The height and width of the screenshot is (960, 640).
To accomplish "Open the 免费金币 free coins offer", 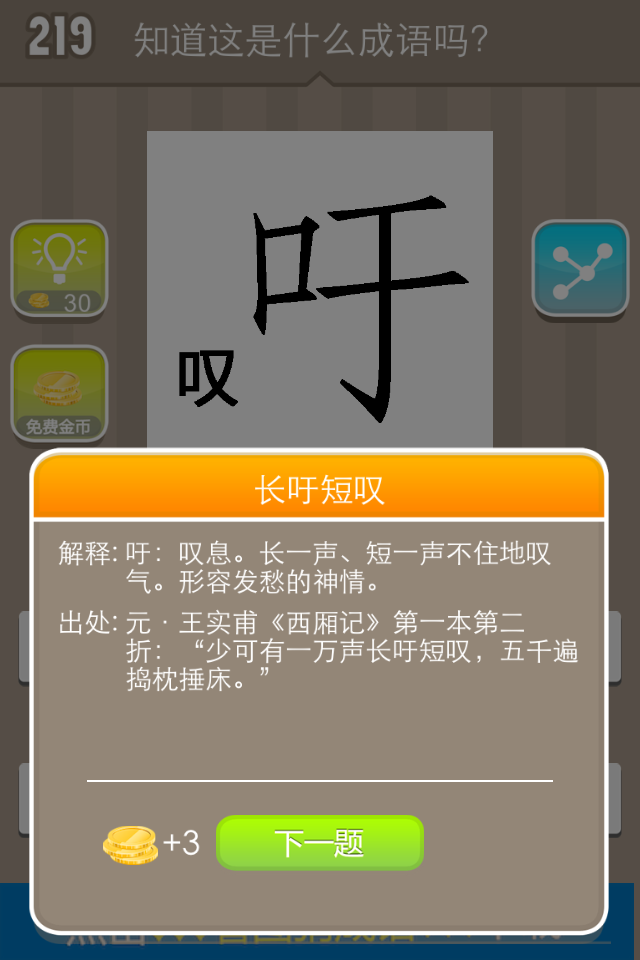I will pyautogui.click(x=59, y=394).
